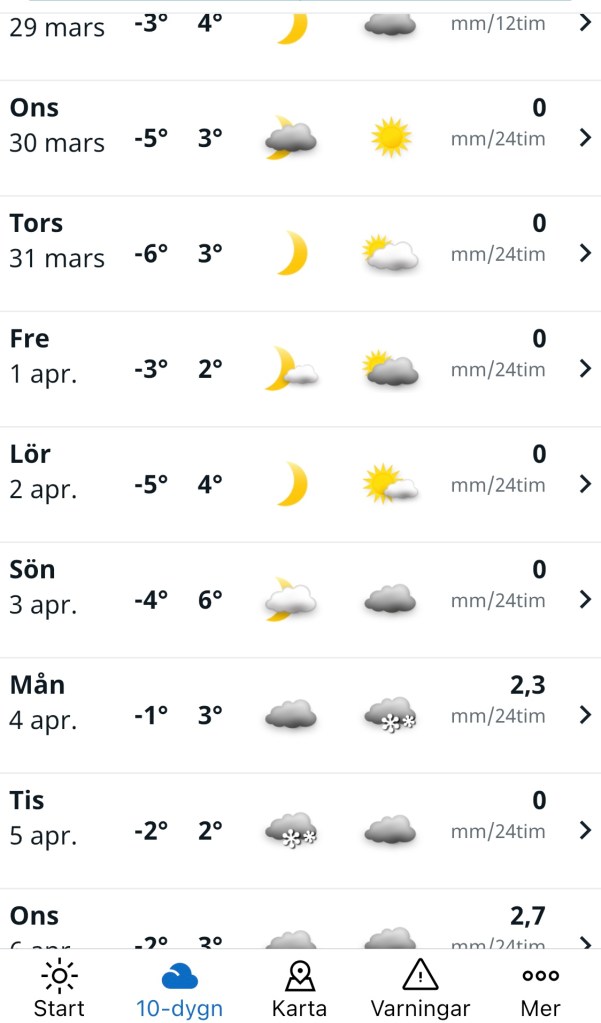The image size is (601, 1023).
Task: Open the Mer menu tab
Action: [x=540, y=988]
